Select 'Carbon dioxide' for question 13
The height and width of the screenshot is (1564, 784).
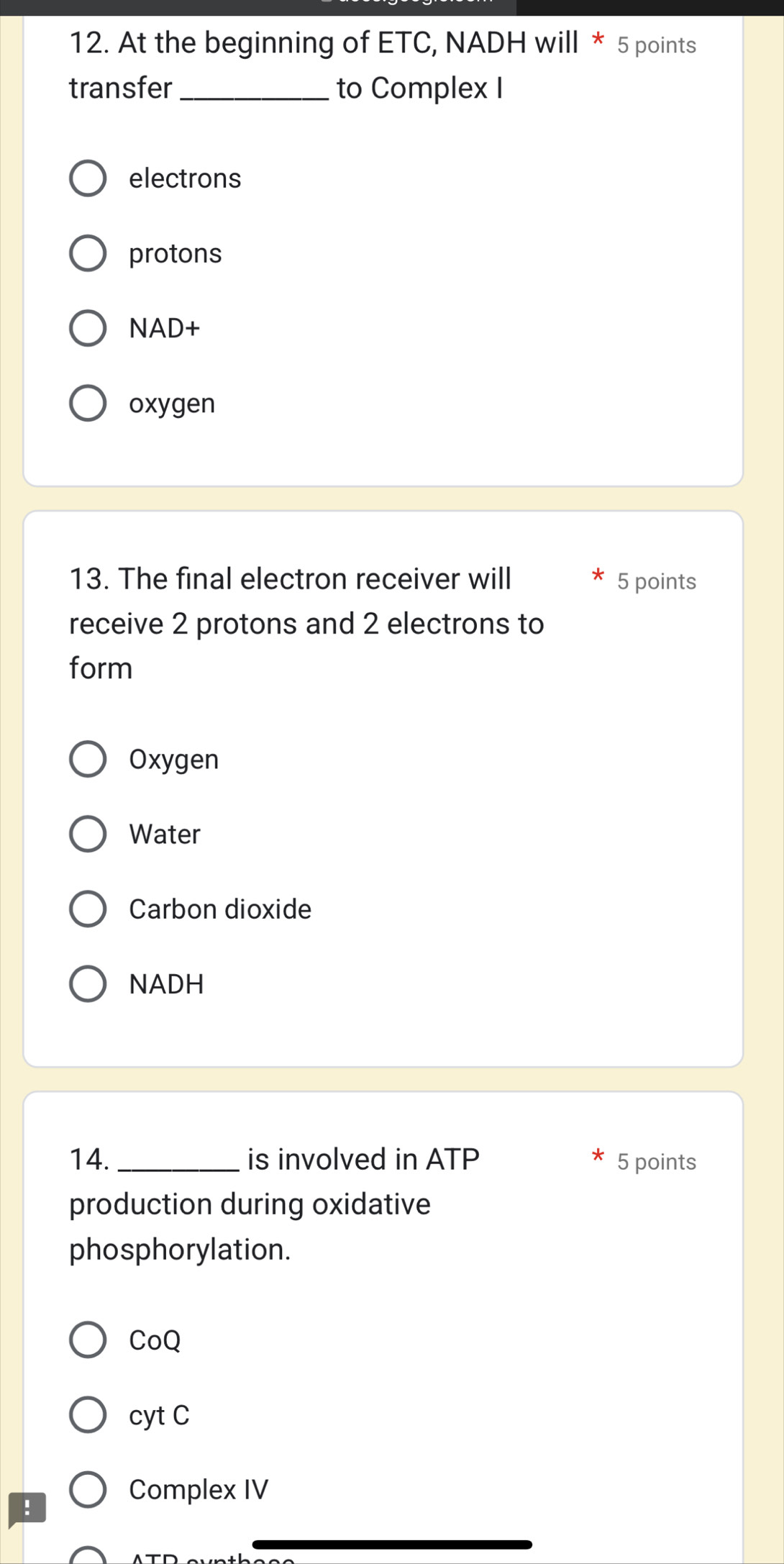click(x=88, y=909)
